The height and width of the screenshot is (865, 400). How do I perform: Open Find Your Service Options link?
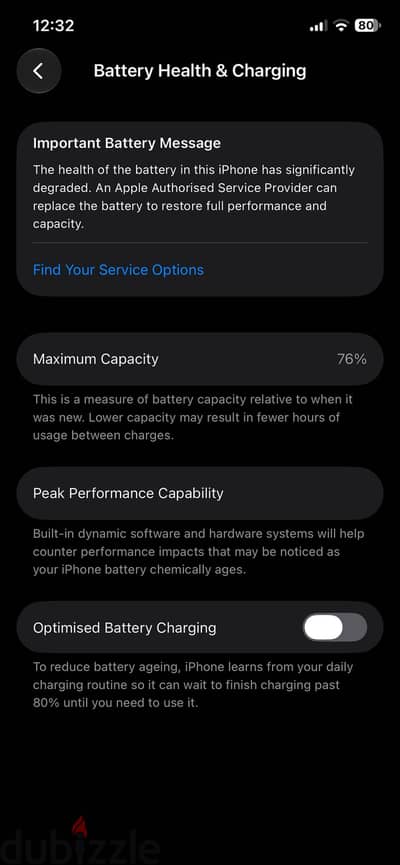click(x=118, y=270)
